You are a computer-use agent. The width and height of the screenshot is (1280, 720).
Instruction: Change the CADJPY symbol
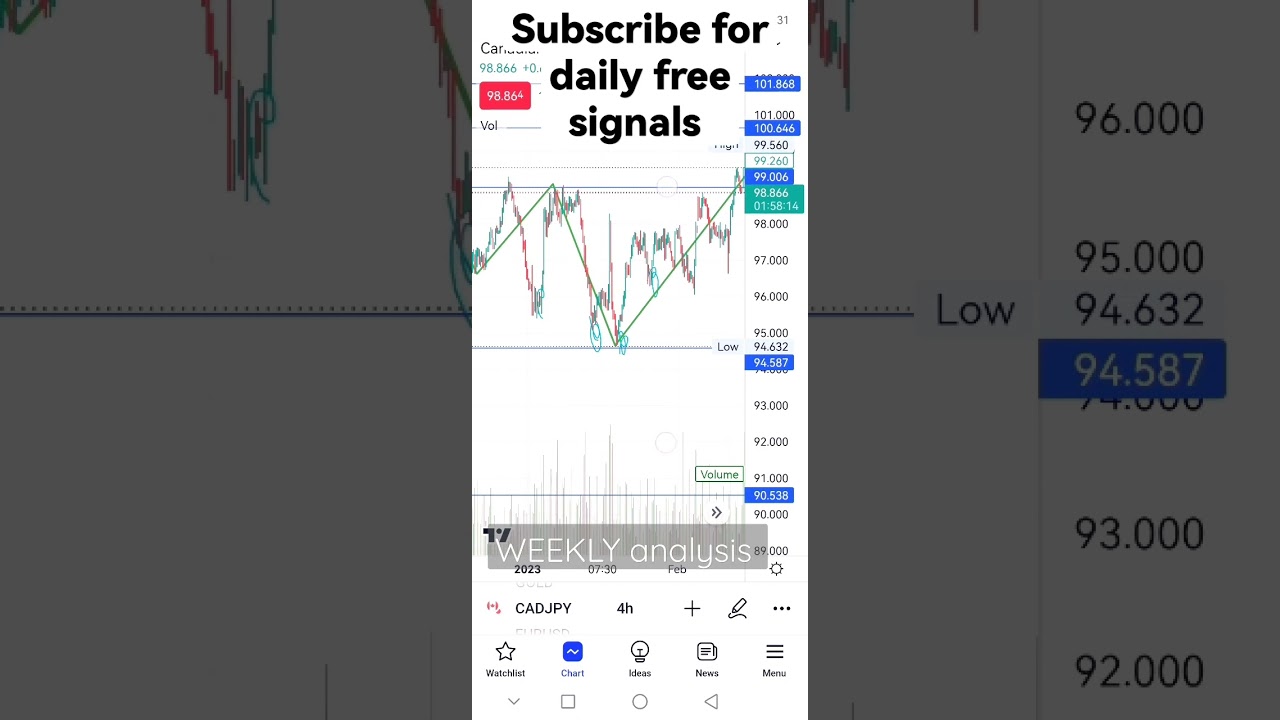542,608
